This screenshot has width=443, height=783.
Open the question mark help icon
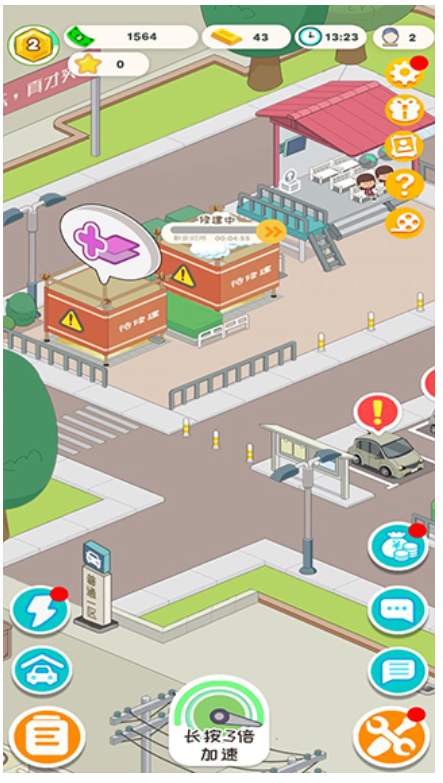tap(404, 184)
